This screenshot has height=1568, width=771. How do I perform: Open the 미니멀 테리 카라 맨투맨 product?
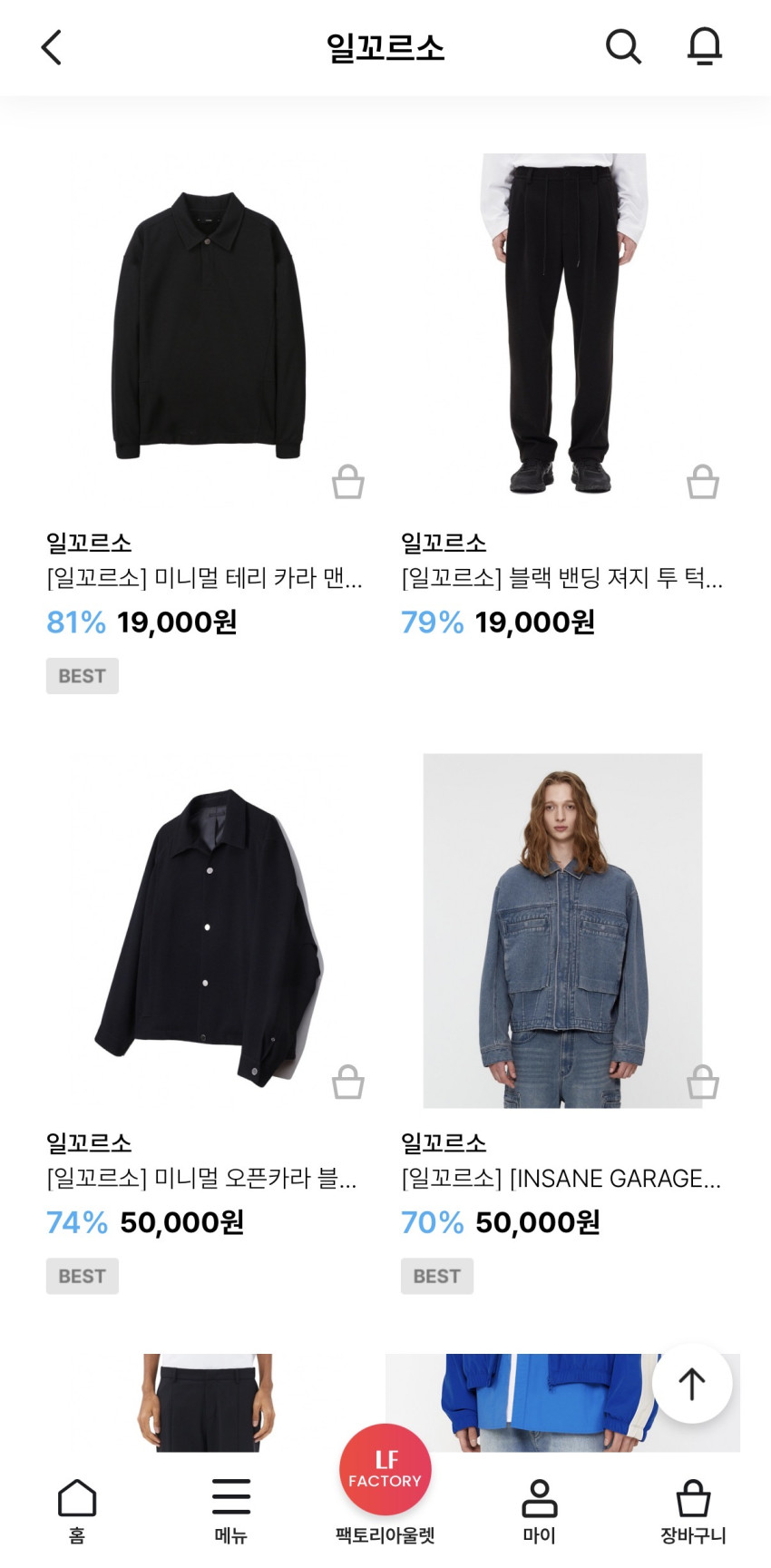tap(209, 325)
